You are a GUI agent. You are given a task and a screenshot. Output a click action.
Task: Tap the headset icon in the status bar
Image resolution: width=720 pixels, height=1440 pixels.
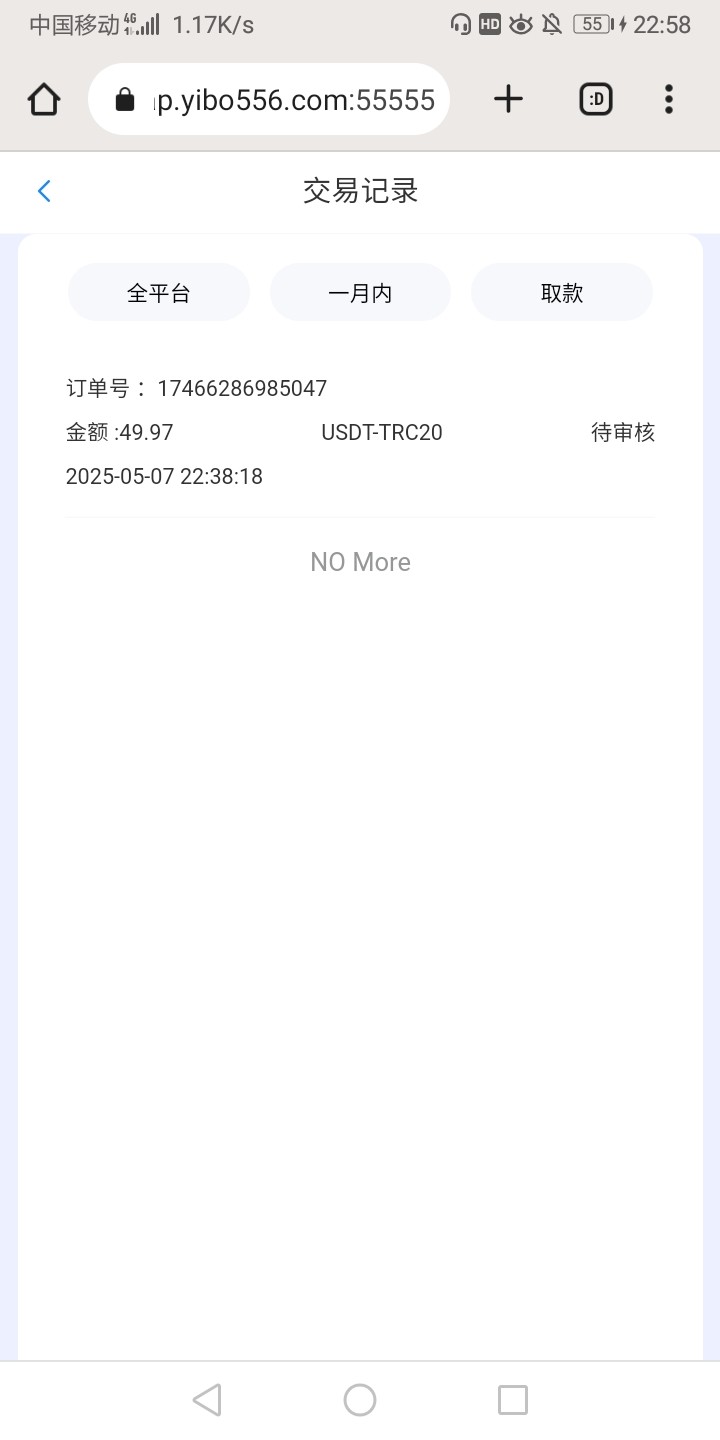click(460, 24)
